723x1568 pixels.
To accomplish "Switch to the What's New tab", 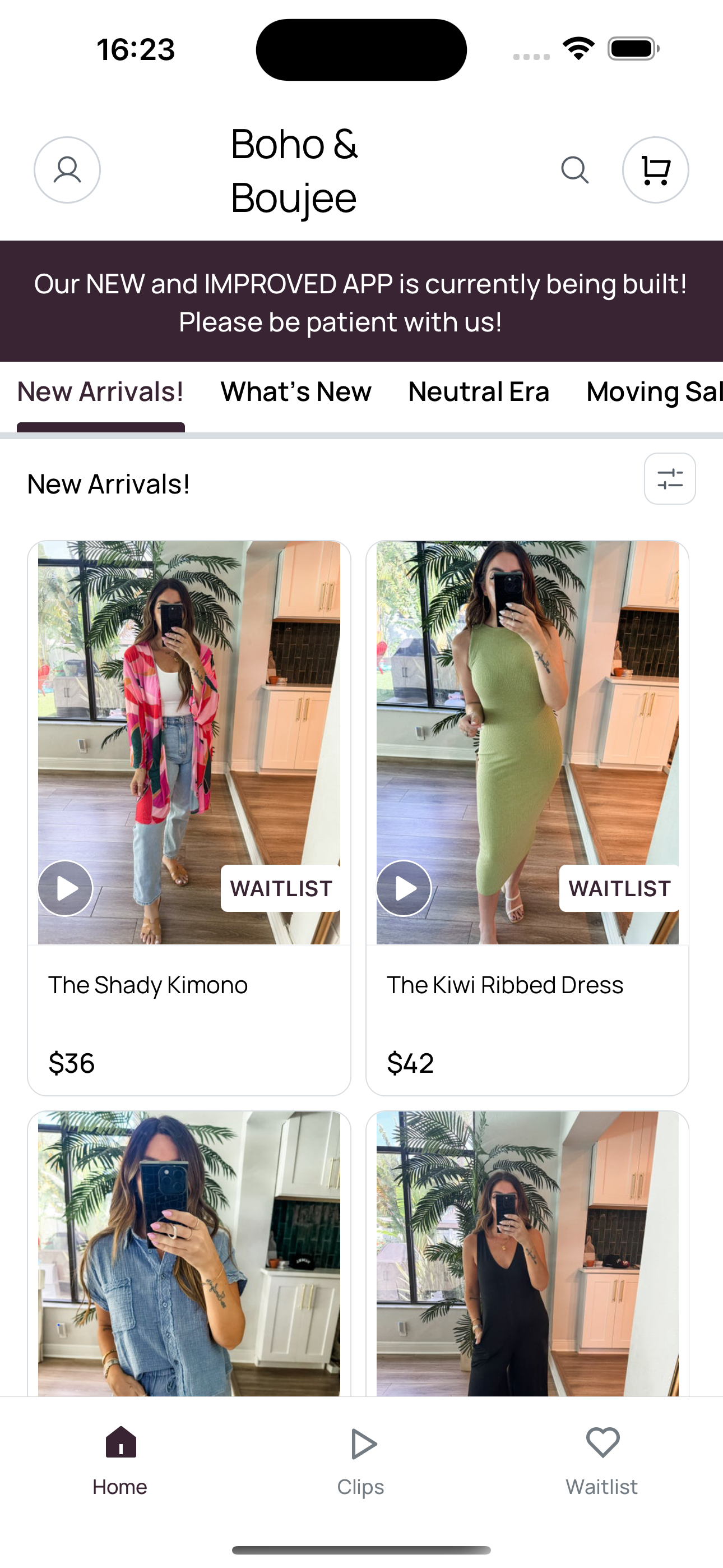I will coord(295,392).
